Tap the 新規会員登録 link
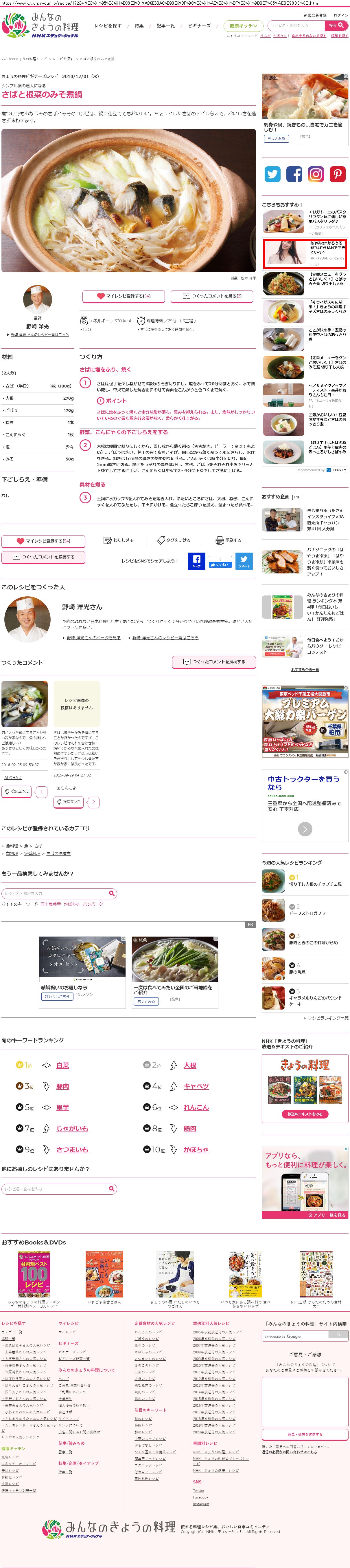 coord(315,15)
